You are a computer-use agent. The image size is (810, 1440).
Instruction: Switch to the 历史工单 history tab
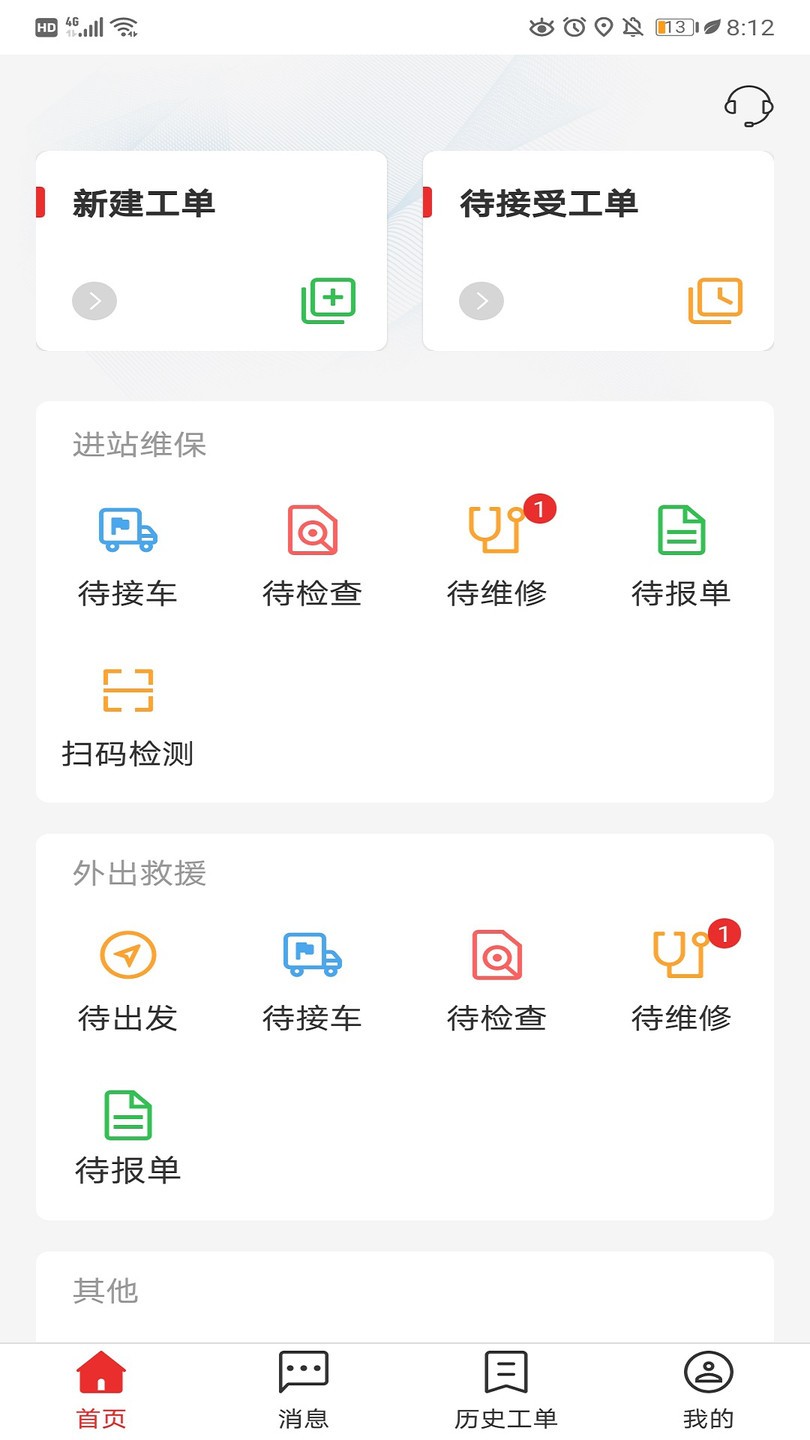coord(506,1387)
